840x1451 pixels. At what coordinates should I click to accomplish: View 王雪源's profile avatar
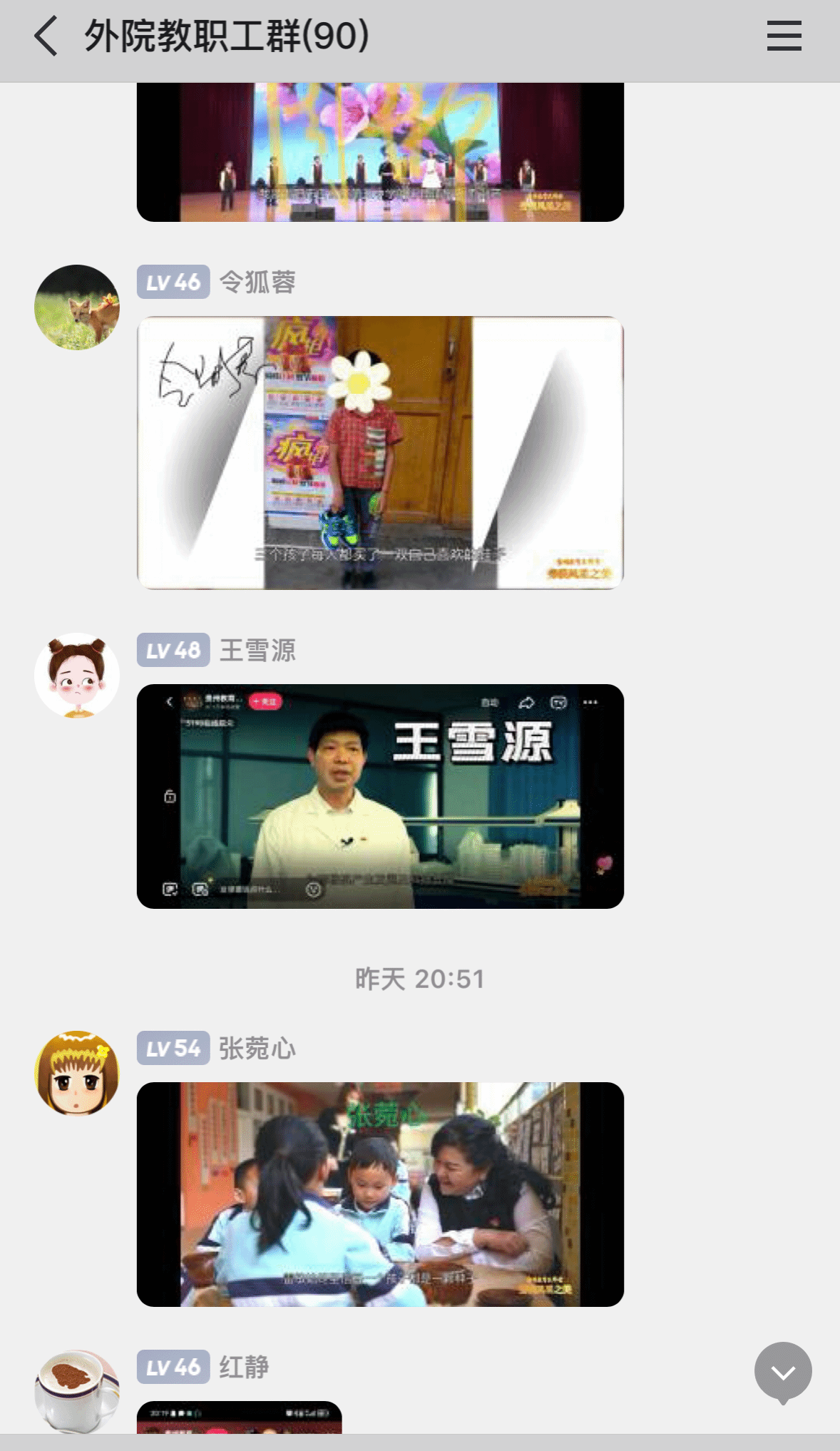[x=77, y=675]
